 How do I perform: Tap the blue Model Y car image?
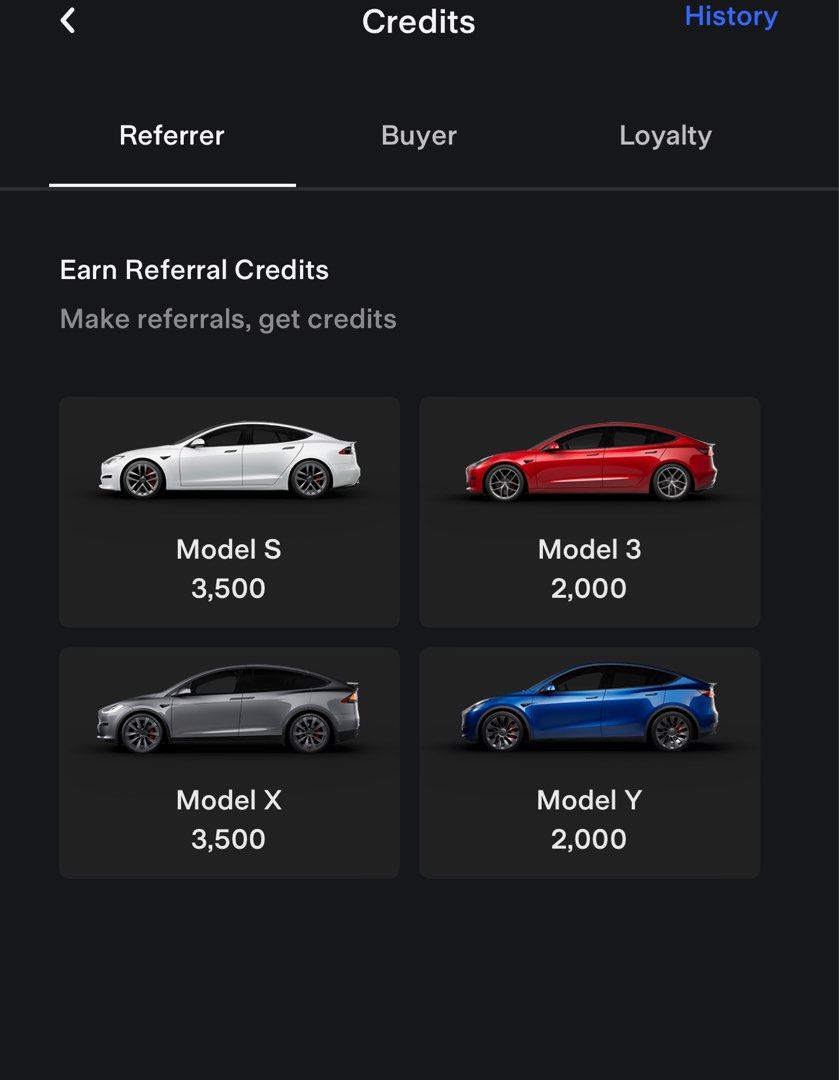[589, 710]
